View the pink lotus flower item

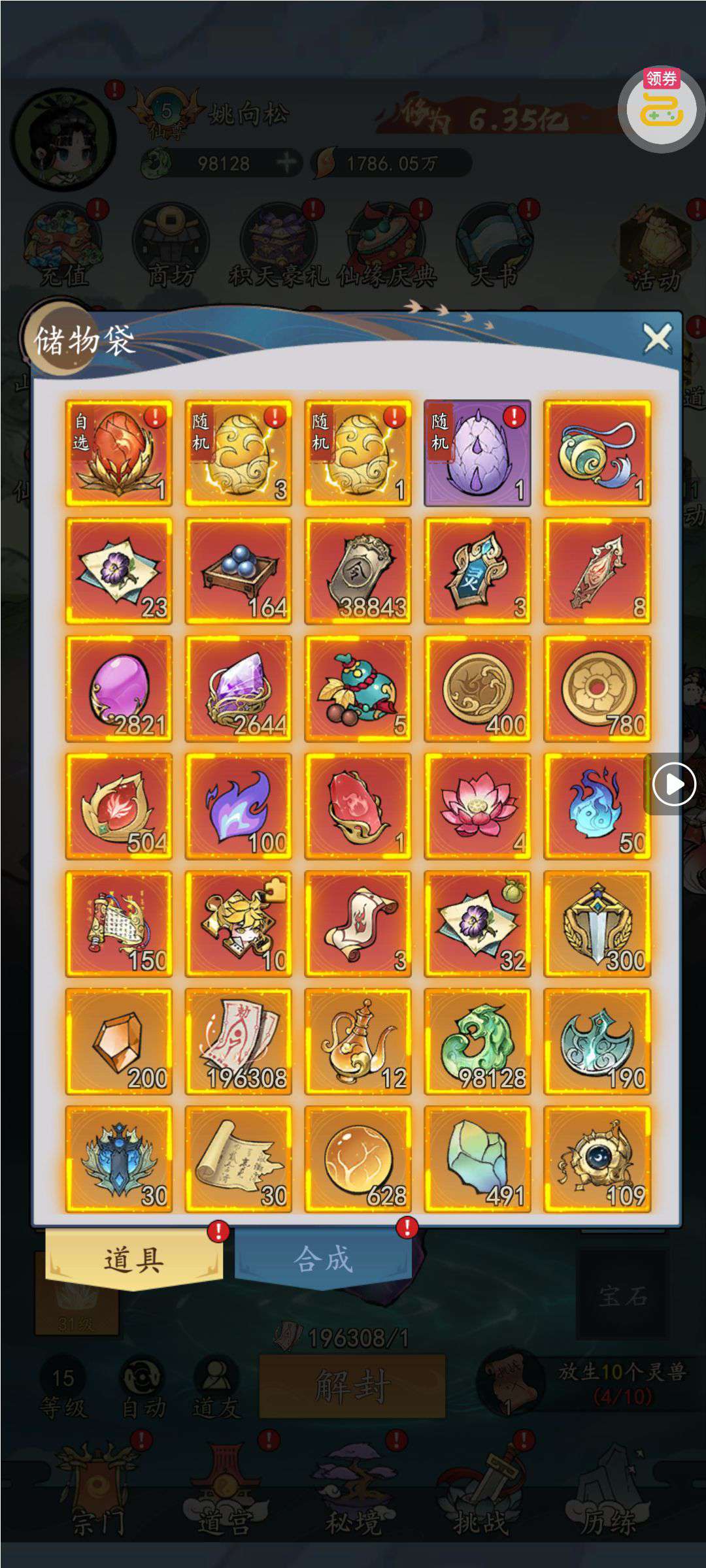(477, 806)
